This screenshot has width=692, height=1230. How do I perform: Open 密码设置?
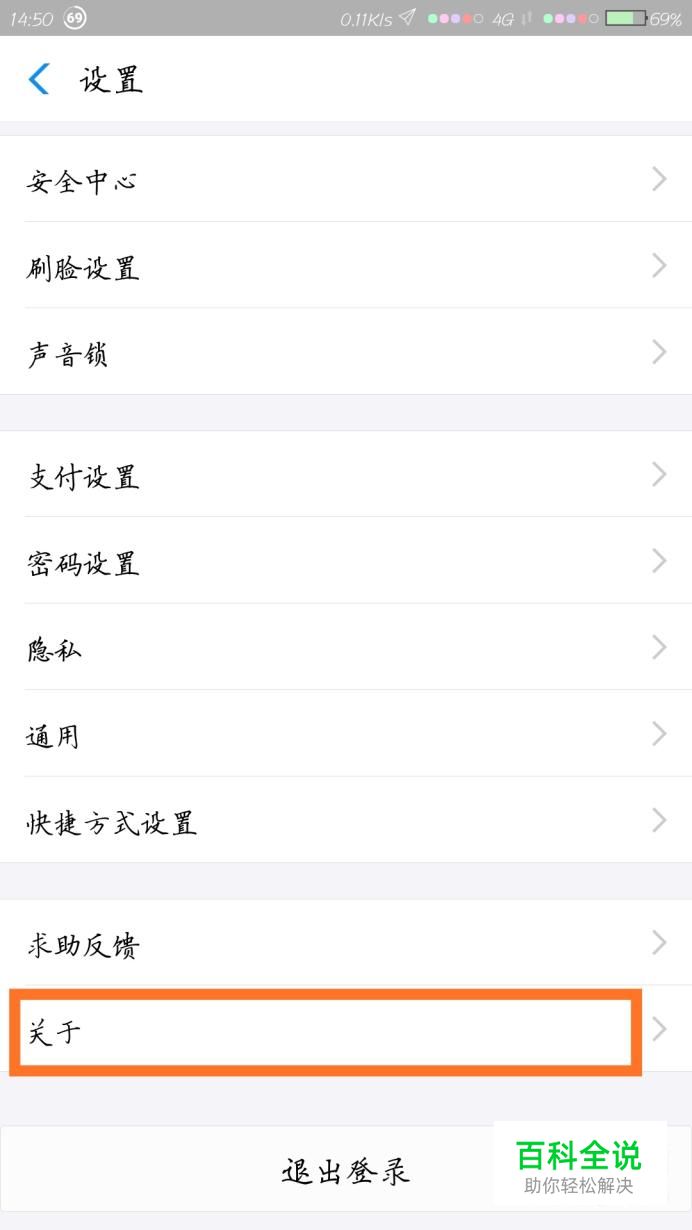click(346, 560)
